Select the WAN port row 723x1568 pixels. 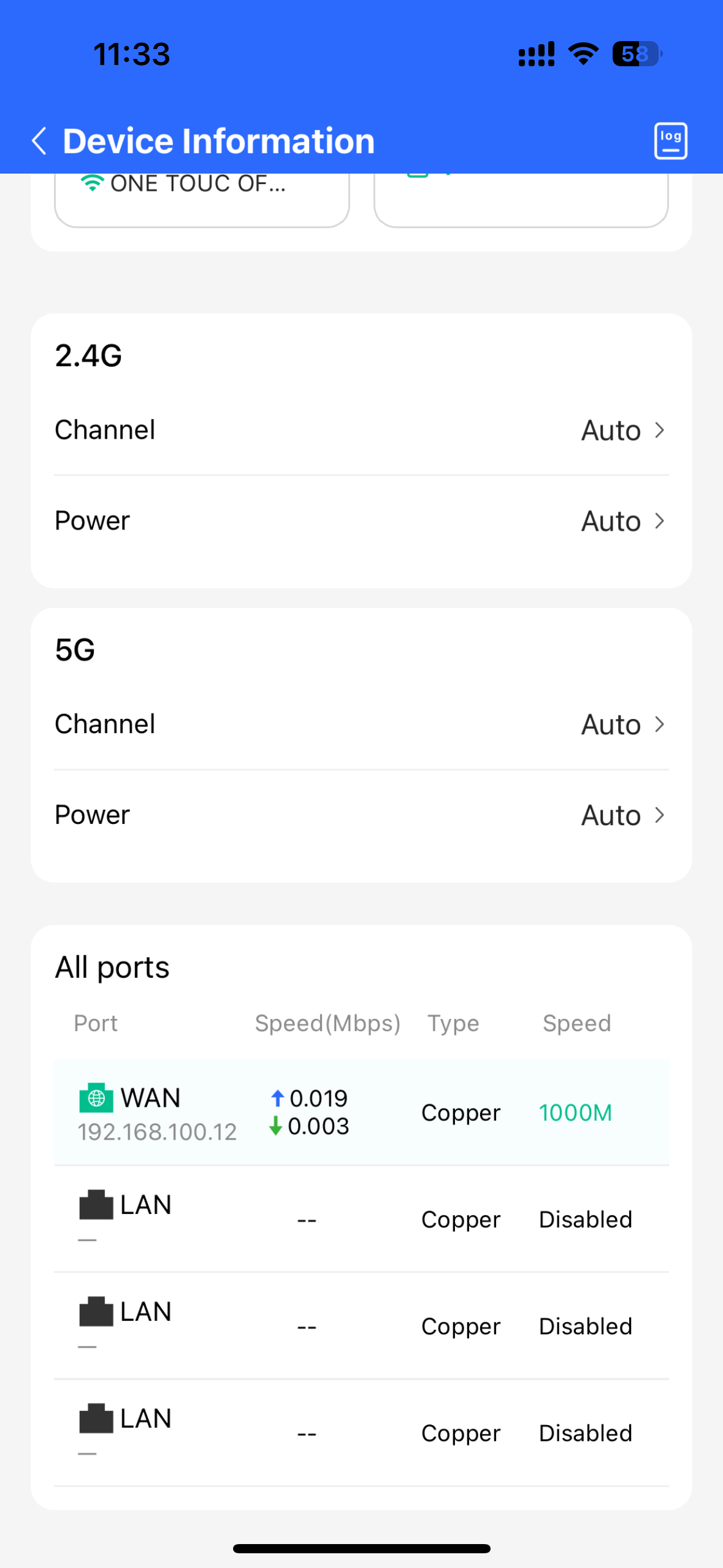click(x=361, y=1112)
